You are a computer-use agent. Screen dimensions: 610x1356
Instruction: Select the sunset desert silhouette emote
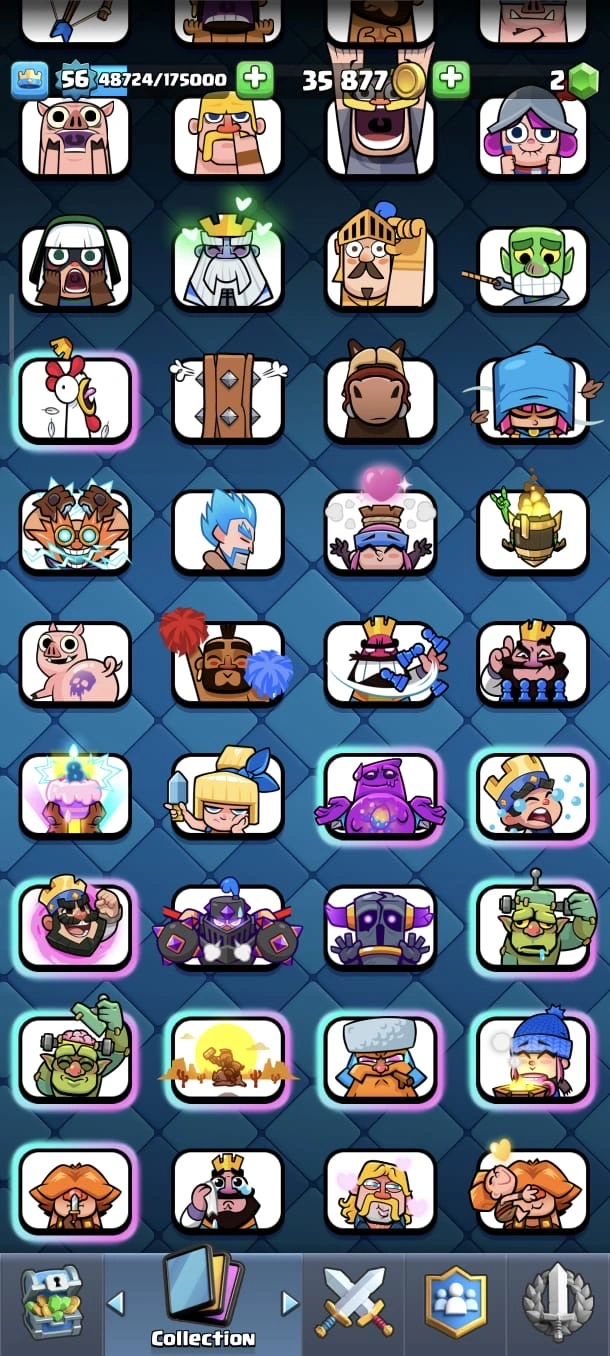coord(228,1058)
